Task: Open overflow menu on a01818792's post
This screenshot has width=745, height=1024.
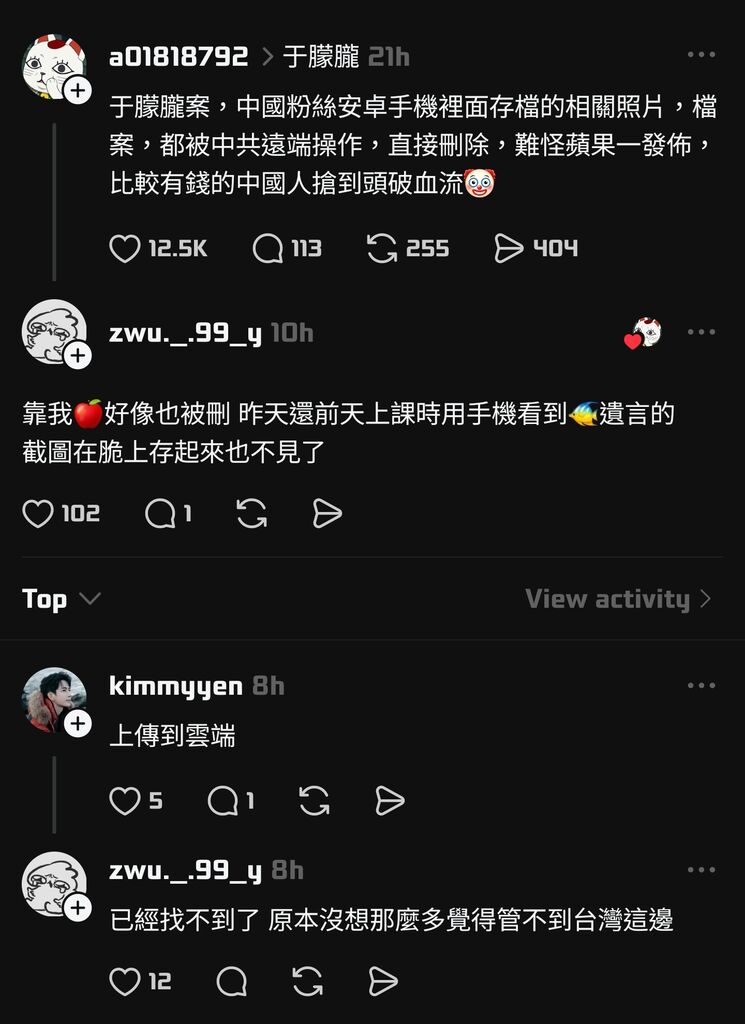Action: [701, 56]
